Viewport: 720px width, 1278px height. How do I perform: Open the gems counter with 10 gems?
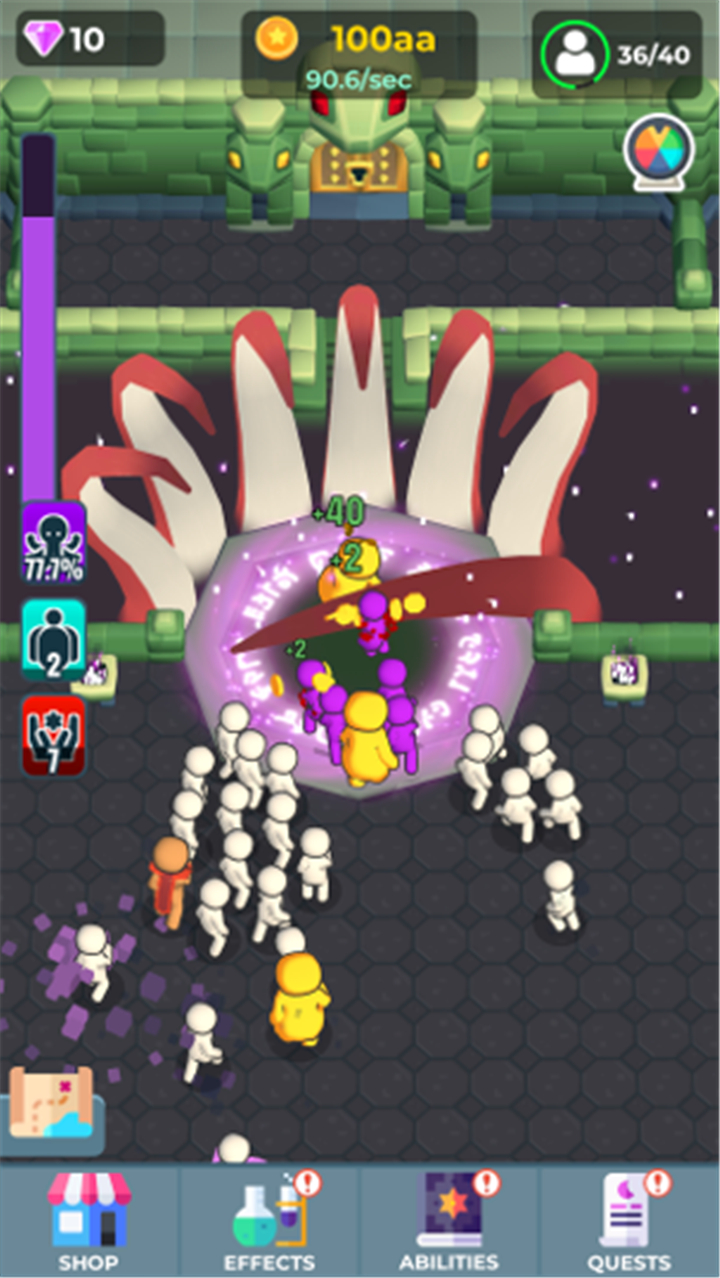(x=90, y=39)
